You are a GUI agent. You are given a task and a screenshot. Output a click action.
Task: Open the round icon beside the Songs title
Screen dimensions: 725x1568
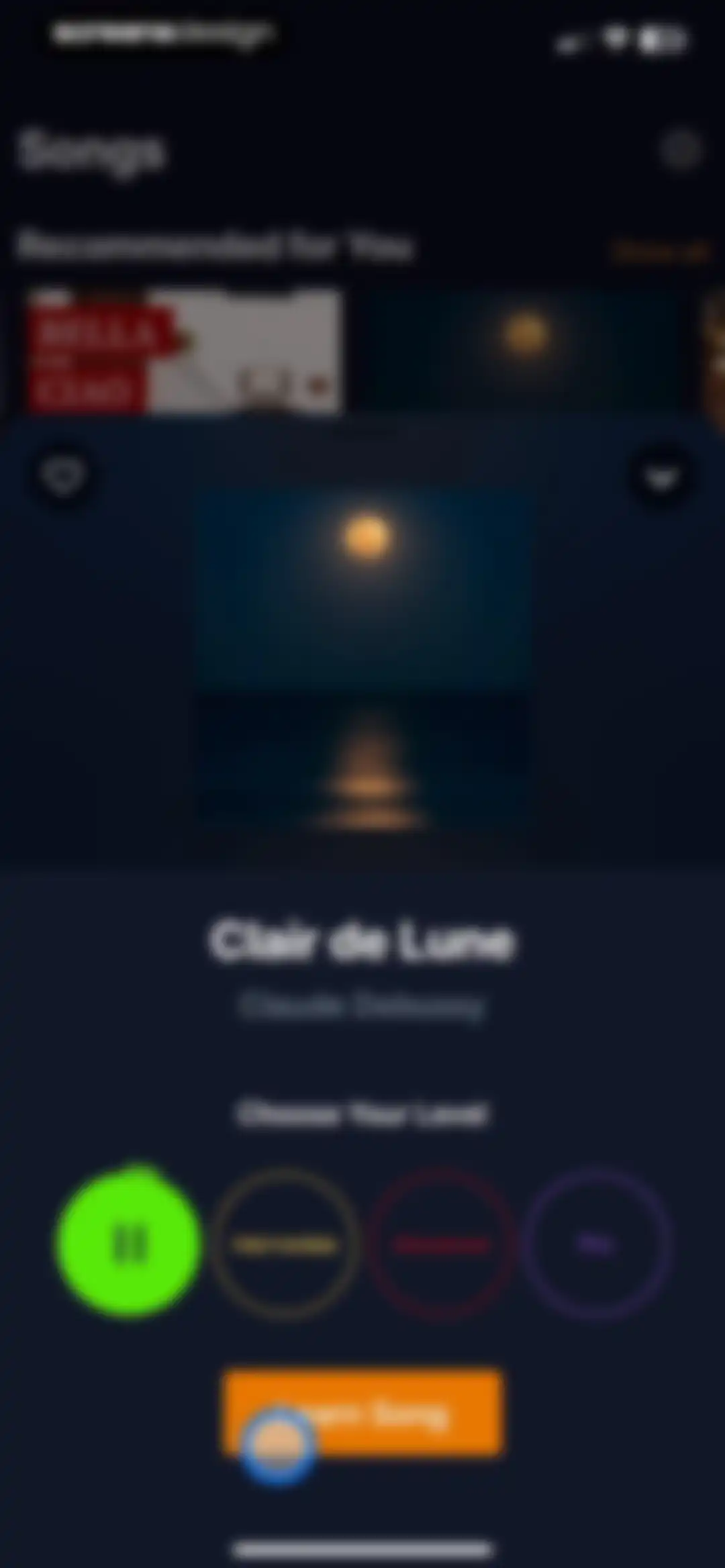[x=679, y=150]
